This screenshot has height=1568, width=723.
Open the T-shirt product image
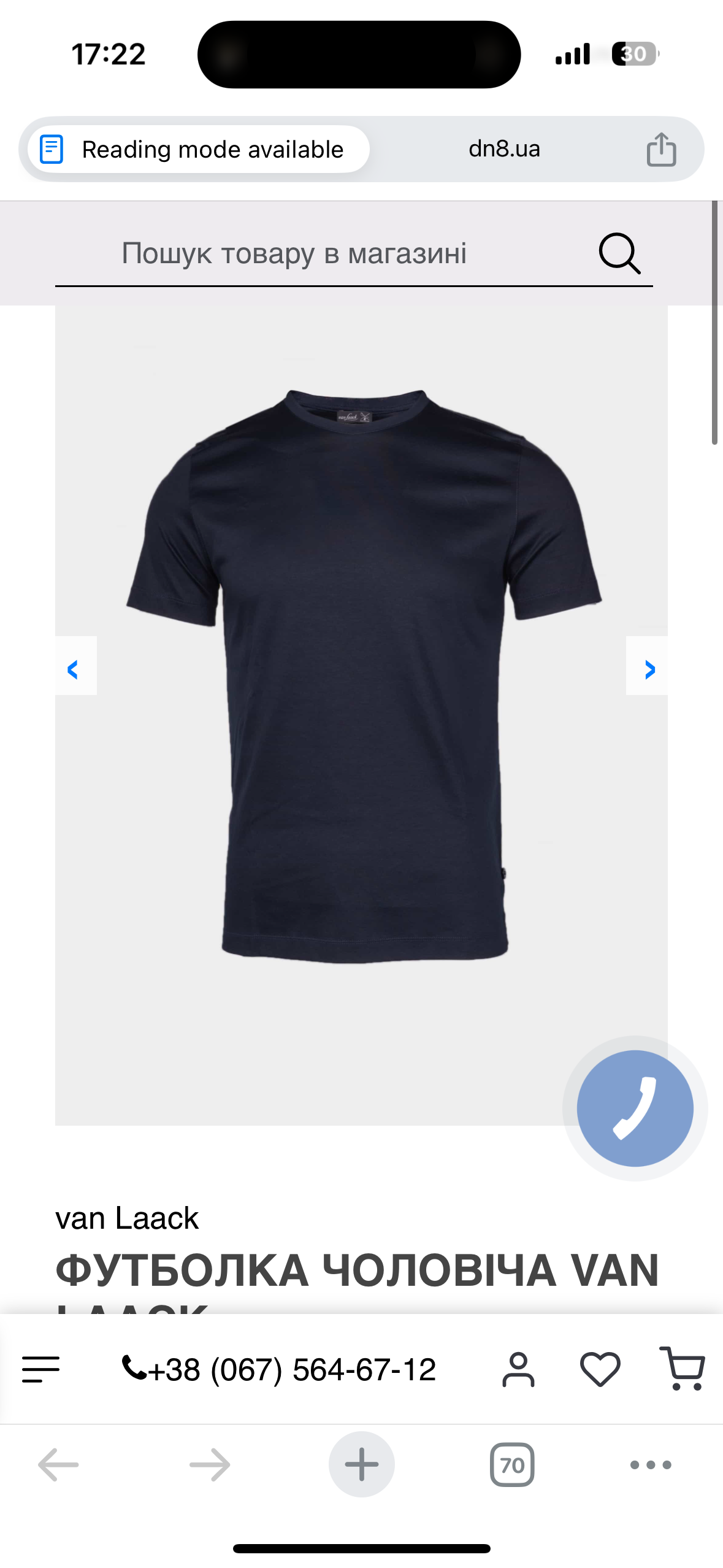362,675
